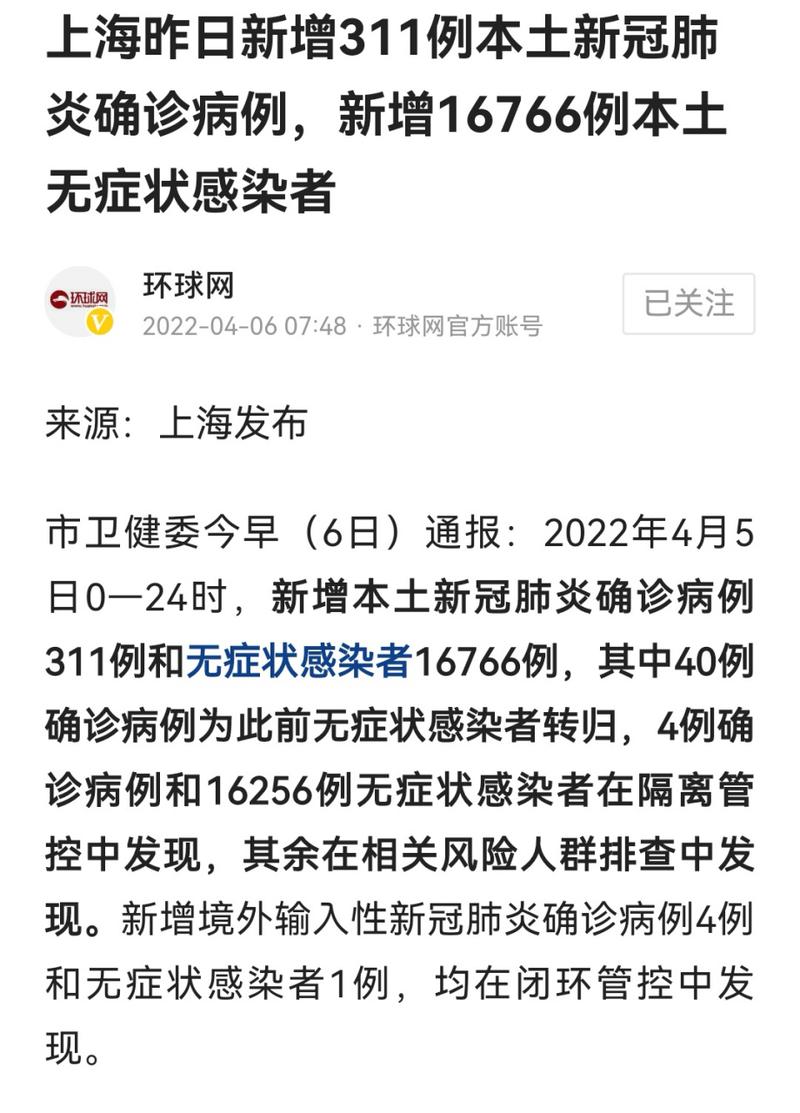This screenshot has width=800, height=1113.
Task: Open the 无症状感染者 blue link
Action: click(298, 662)
